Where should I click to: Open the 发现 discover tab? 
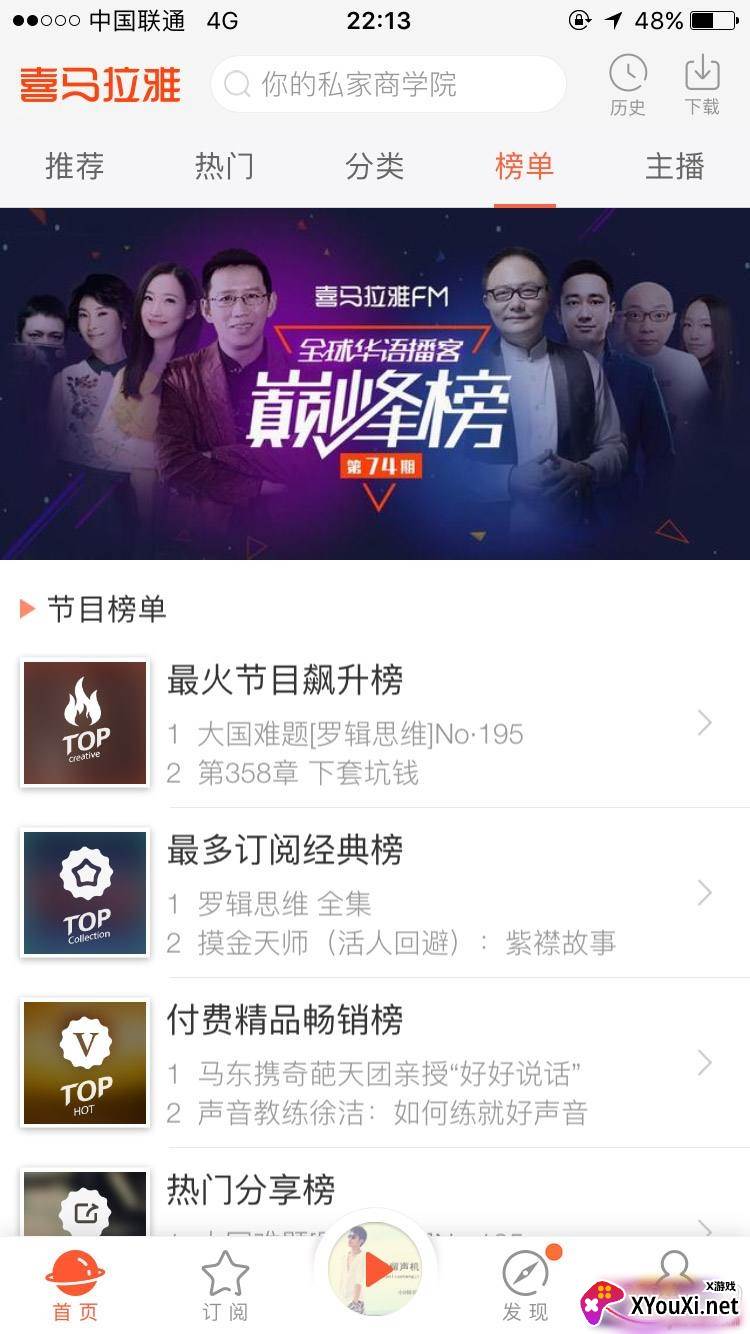coord(525,1286)
